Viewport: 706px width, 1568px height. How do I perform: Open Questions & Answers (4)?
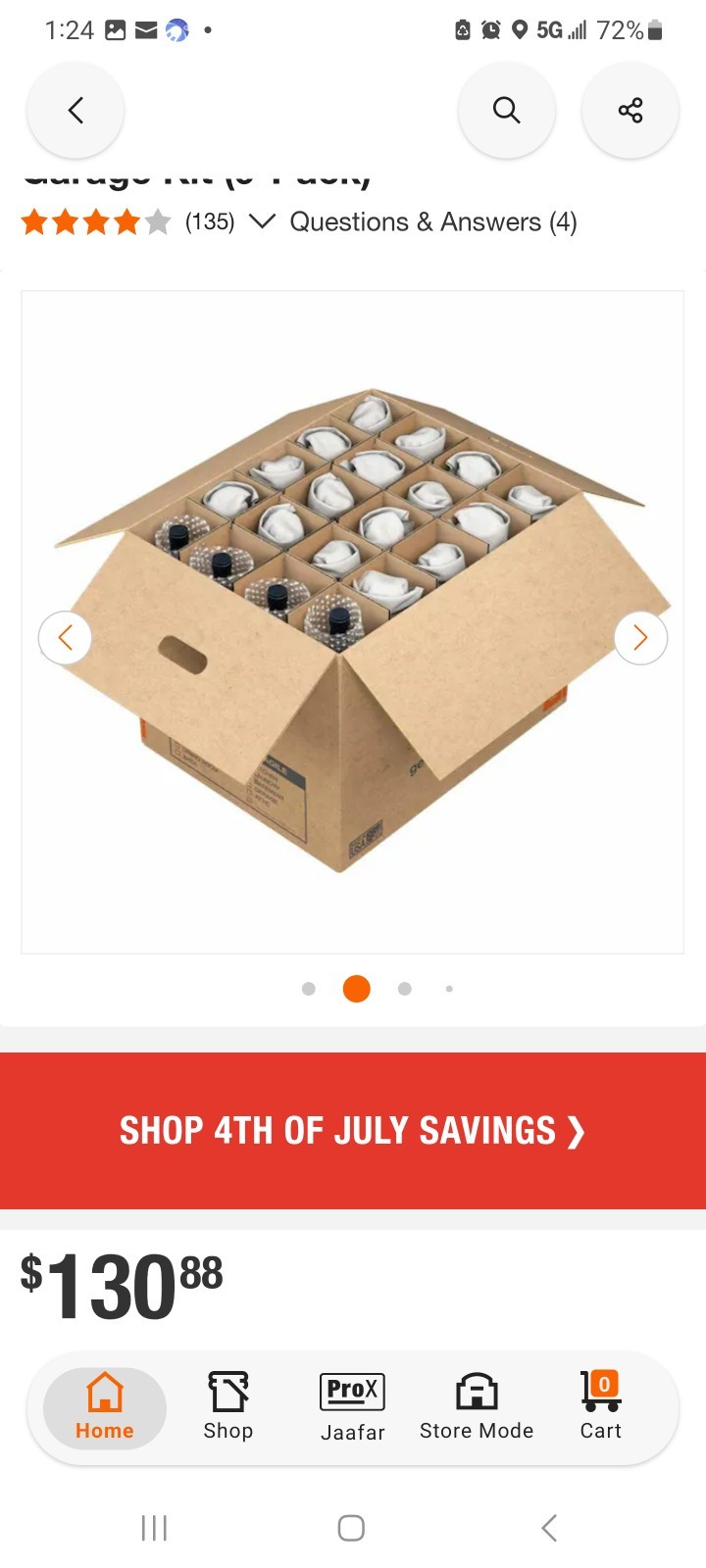coord(433,221)
